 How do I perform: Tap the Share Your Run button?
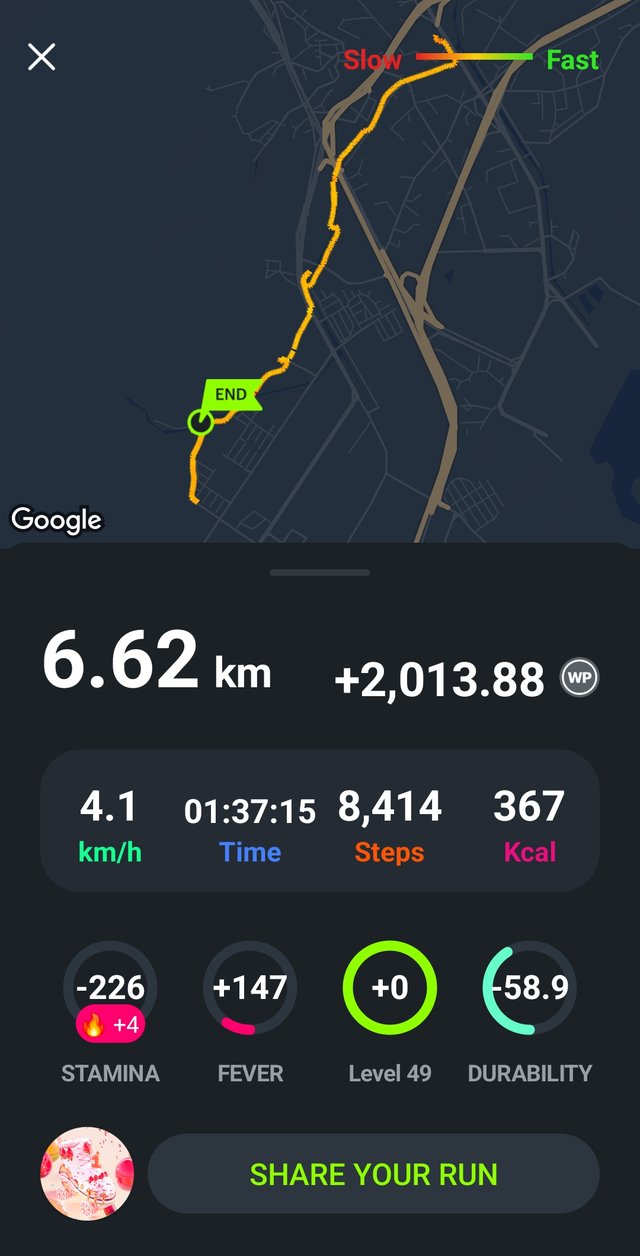click(x=373, y=1174)
